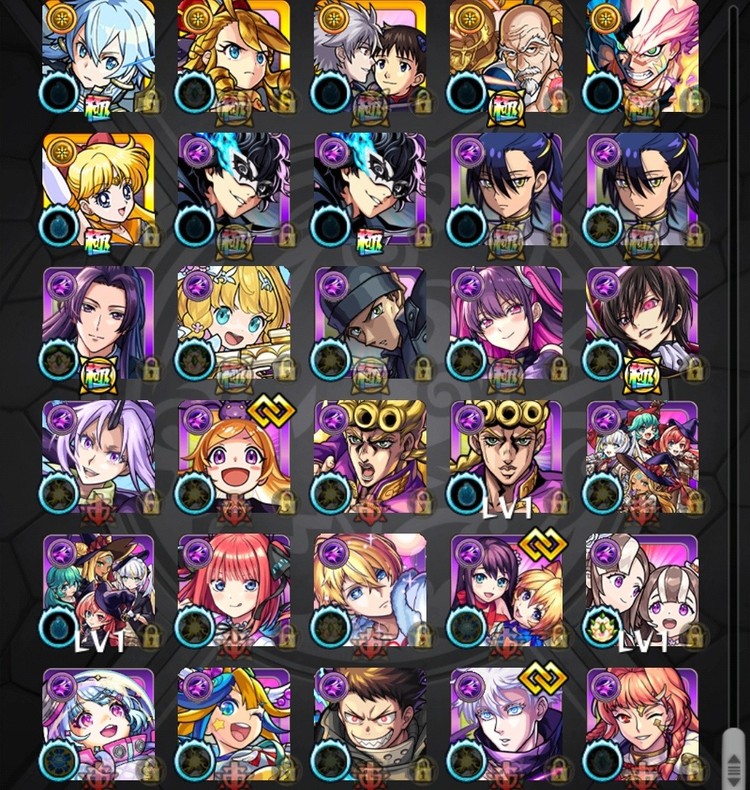750x790 pixels.
Task: Choose the blonde girl with white flowers
Action: [x=234, y=323]
